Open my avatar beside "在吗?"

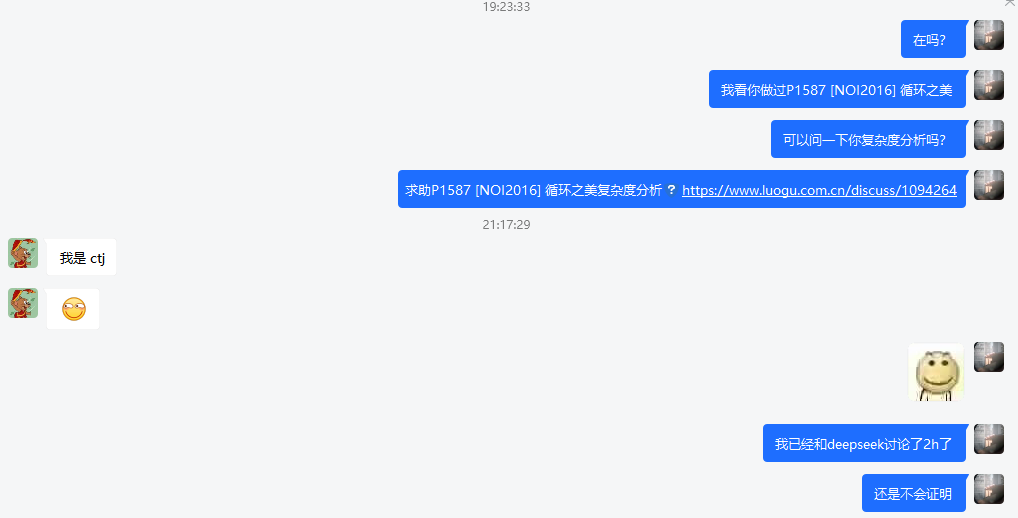click(988, 35)
